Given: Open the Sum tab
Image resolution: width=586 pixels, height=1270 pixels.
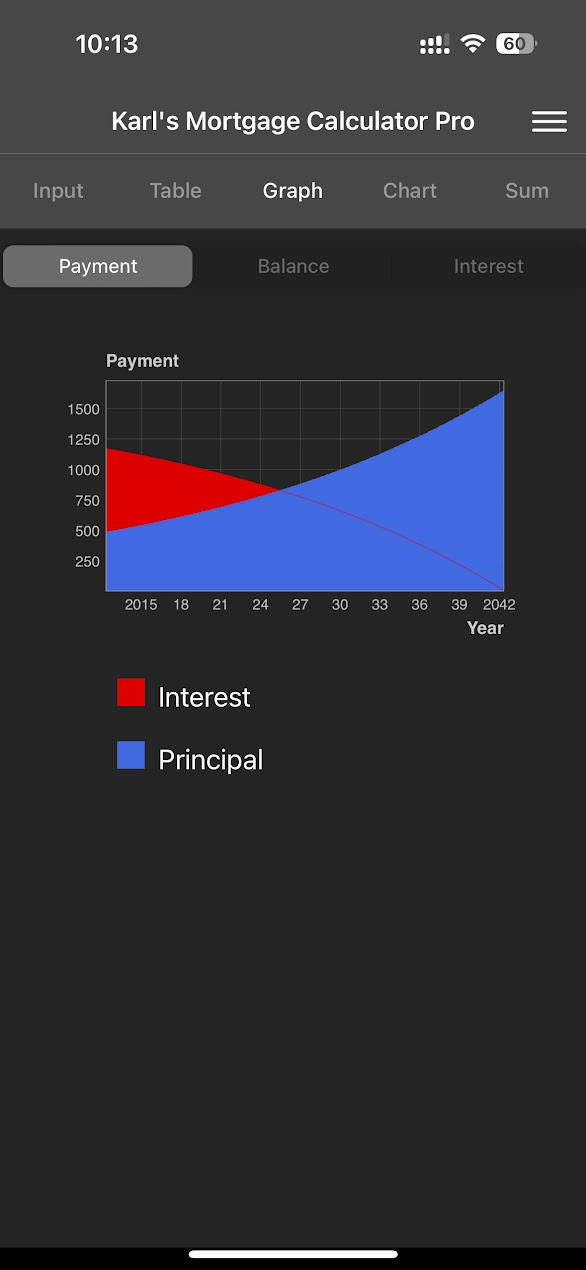Looking at the screenshot, I should 527,191.
